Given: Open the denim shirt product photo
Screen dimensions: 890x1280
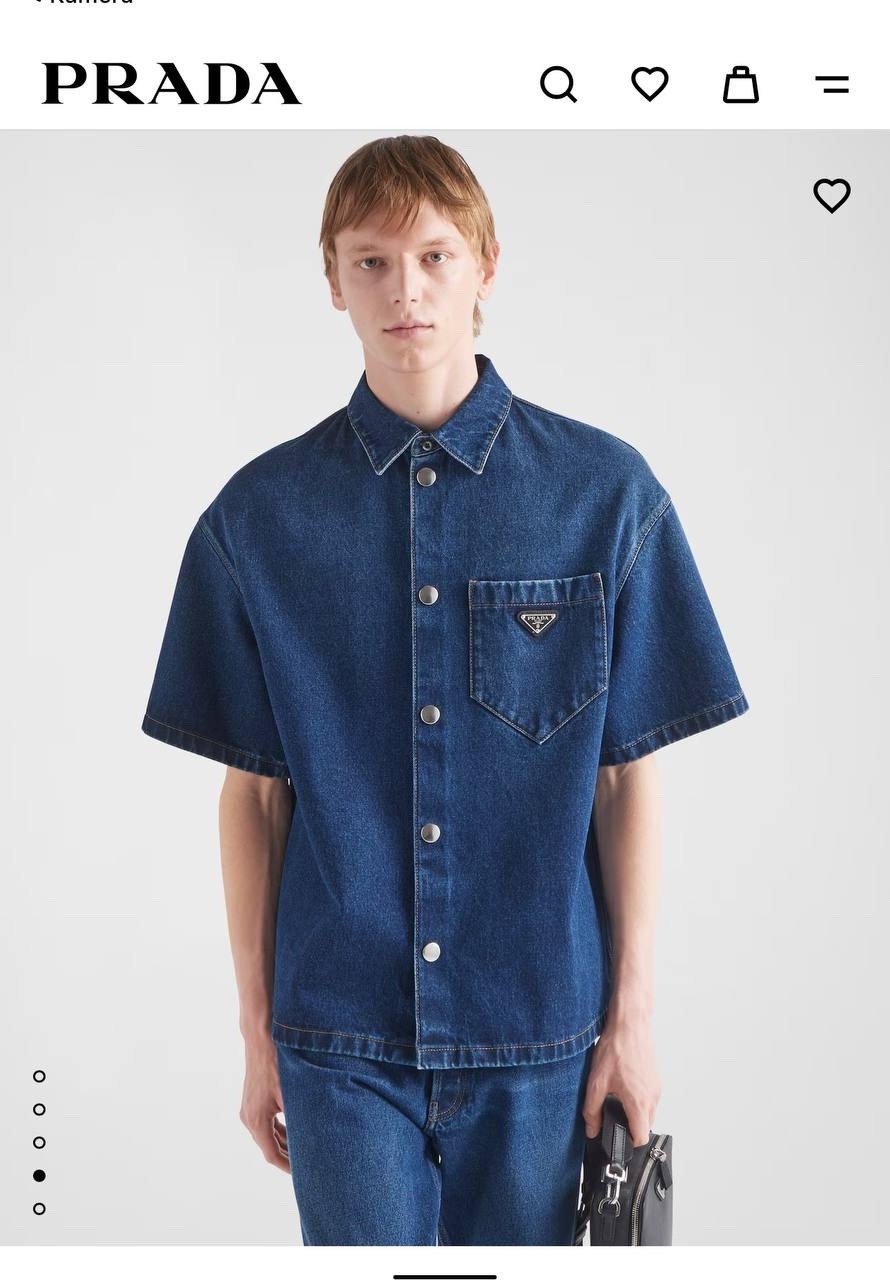Looking at the screenshot, I should pyautogui.click(x=445, y=700).
